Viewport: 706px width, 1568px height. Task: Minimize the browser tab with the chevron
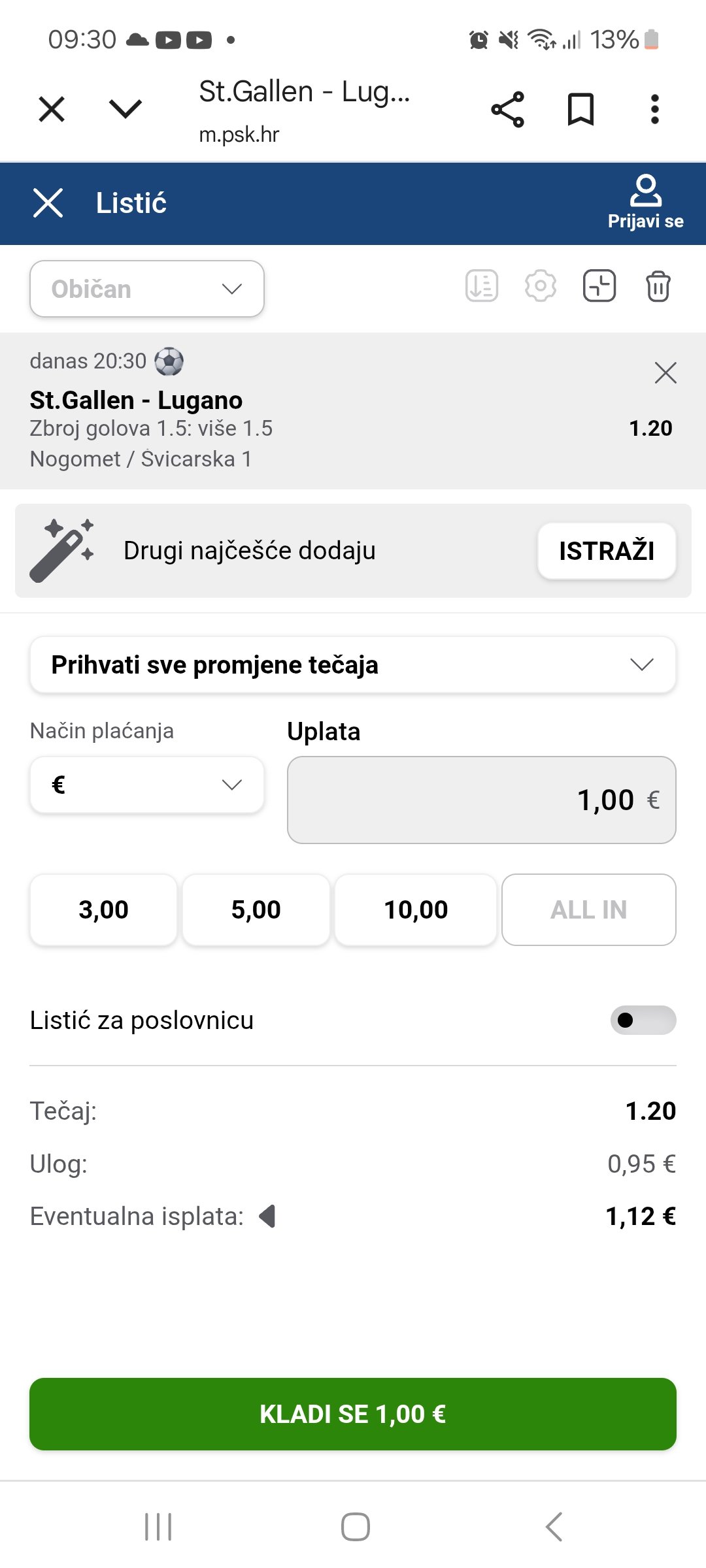(x=126, y=108)
